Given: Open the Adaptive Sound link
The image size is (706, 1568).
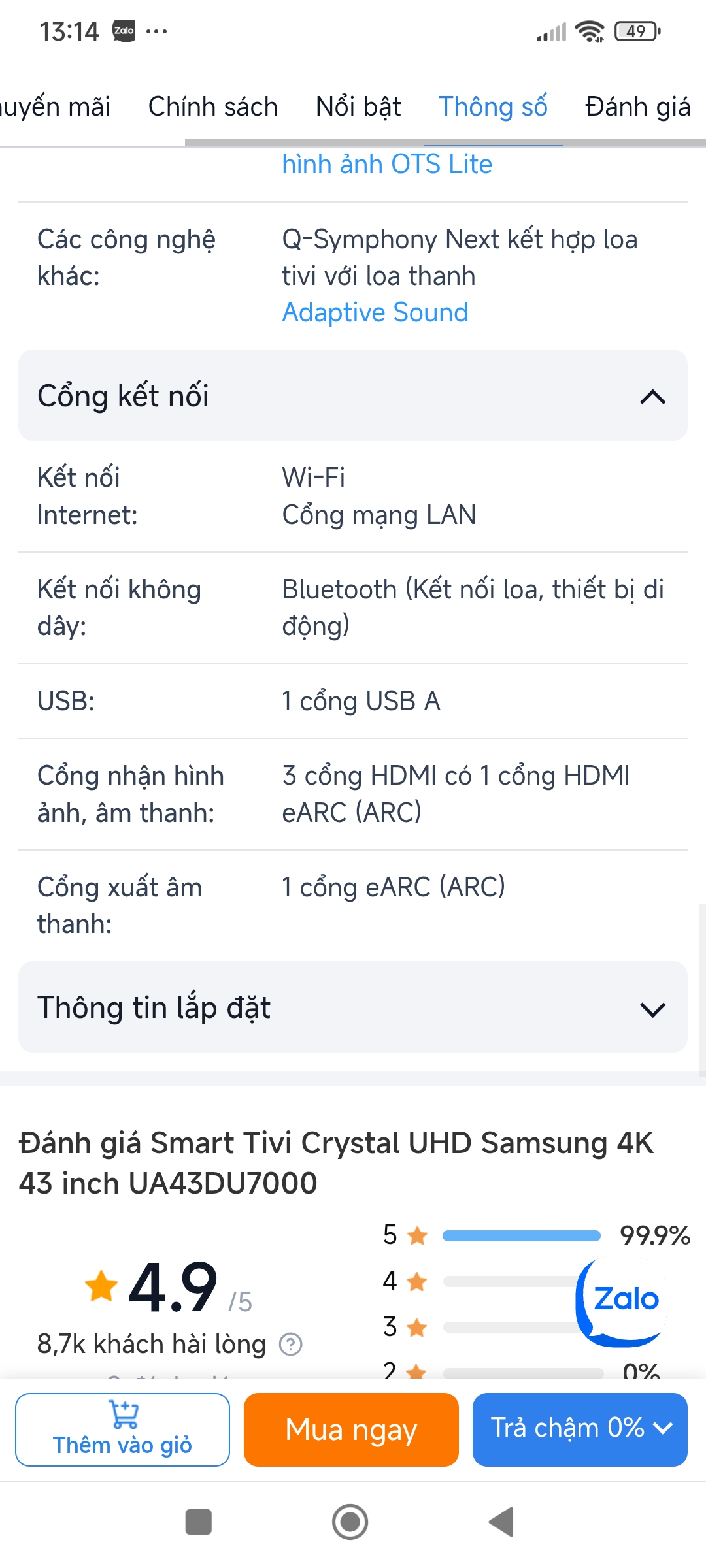Looking at the screenshot, I should tap(375, 312).
